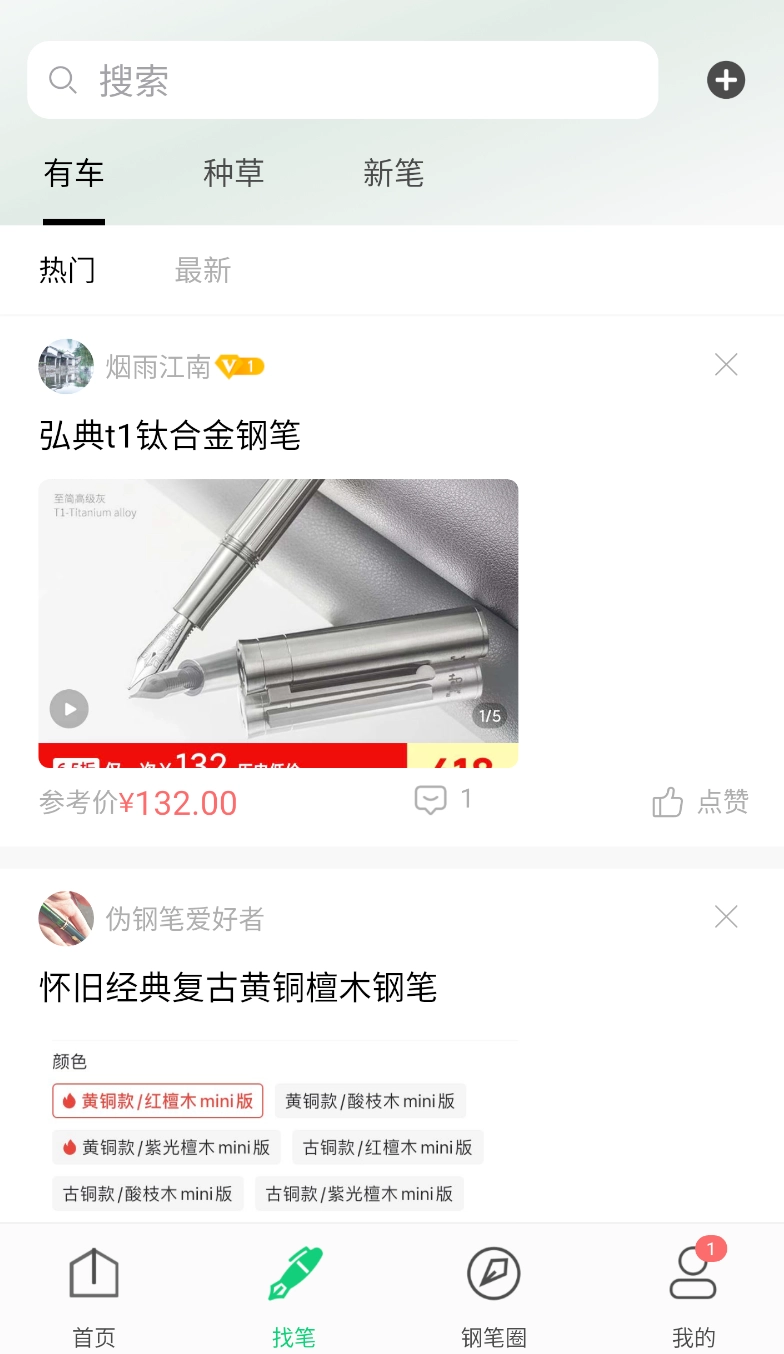Switch to the 新笔 tab

click(x=393, y=174)
